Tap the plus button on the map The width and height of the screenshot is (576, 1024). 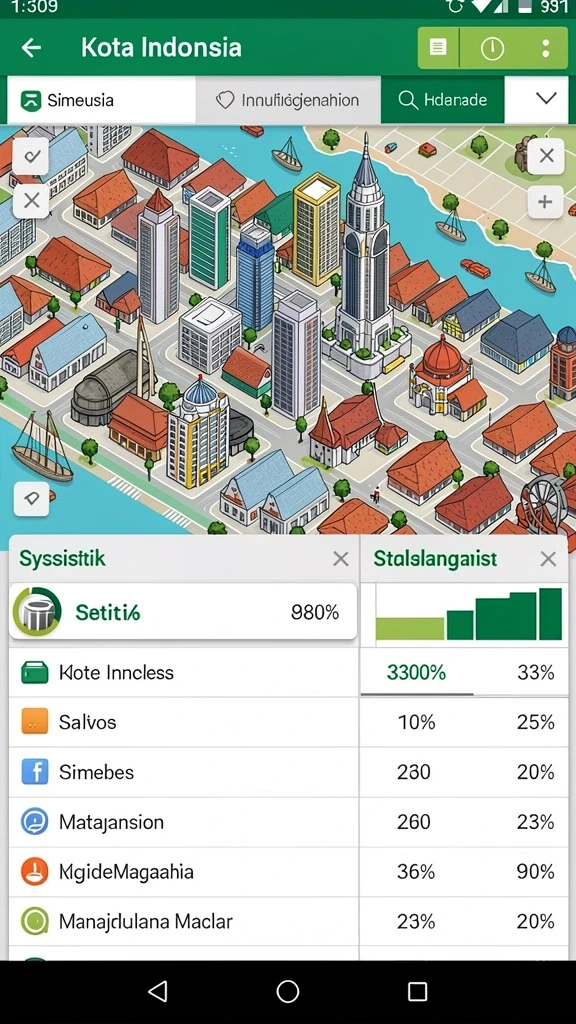click(x=545, y=202)
